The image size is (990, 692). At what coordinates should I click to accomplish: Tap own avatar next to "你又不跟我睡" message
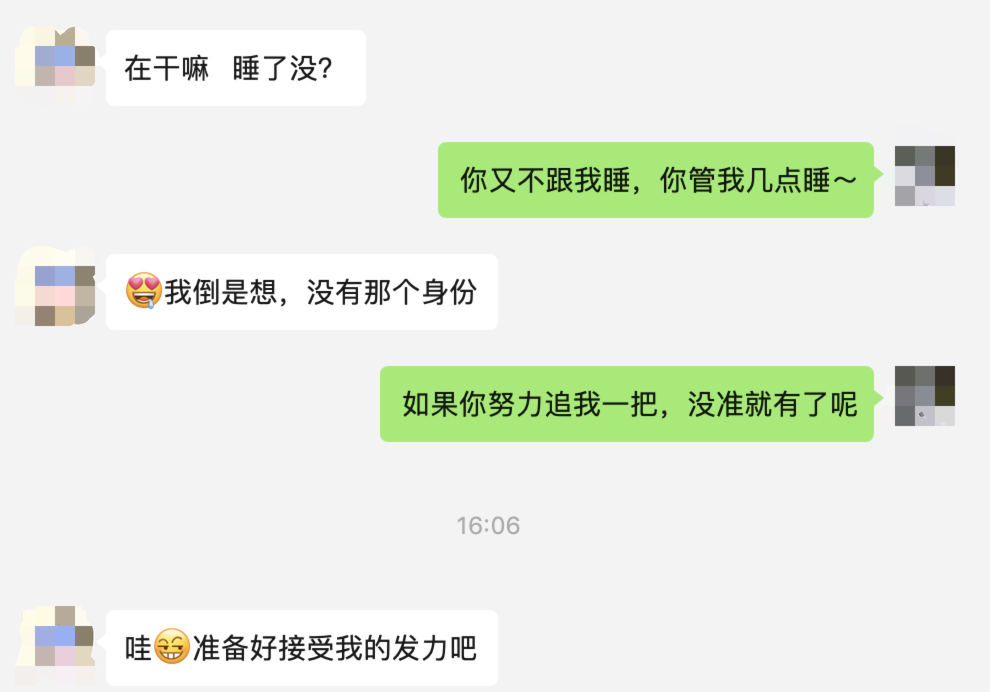[x=924, y=176]
